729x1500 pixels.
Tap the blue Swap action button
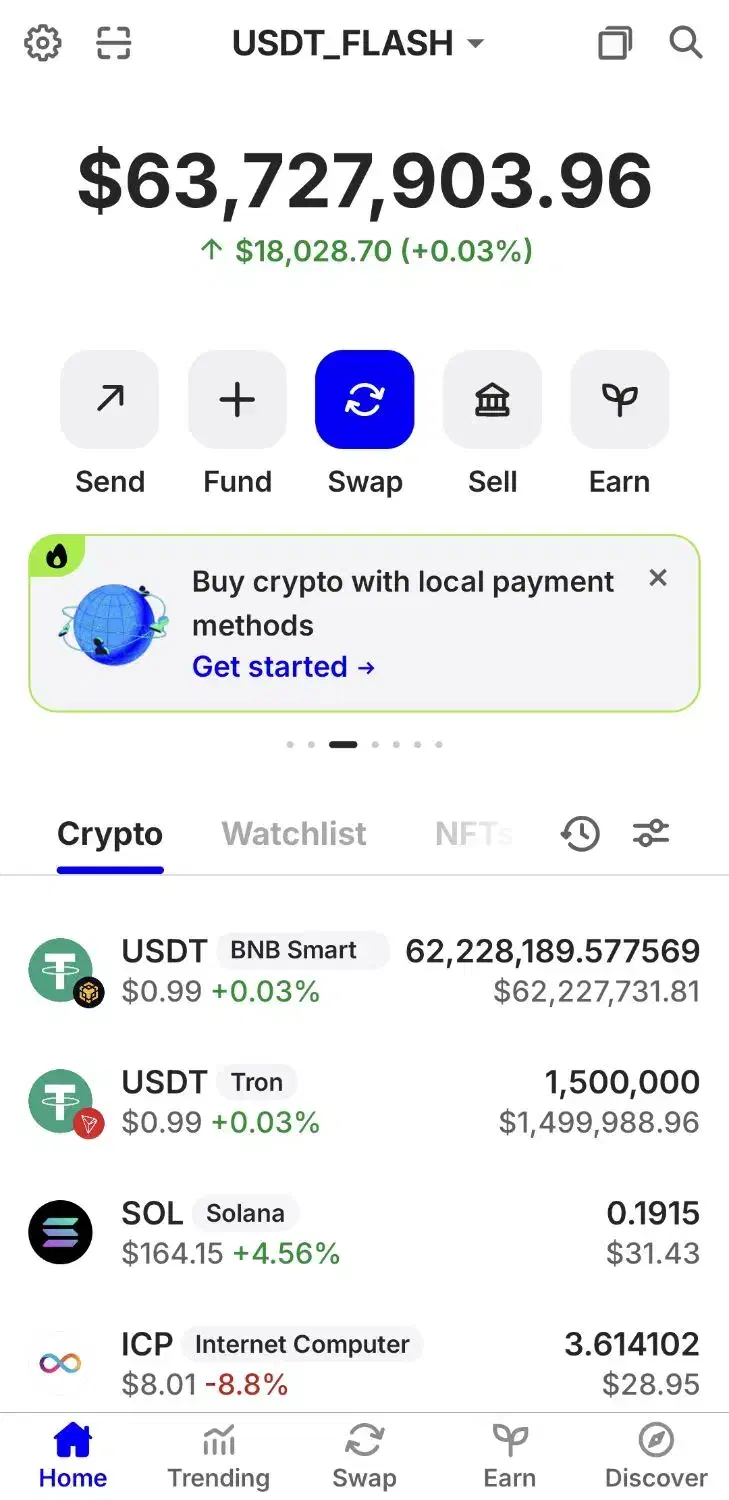[x=364, y=400]
